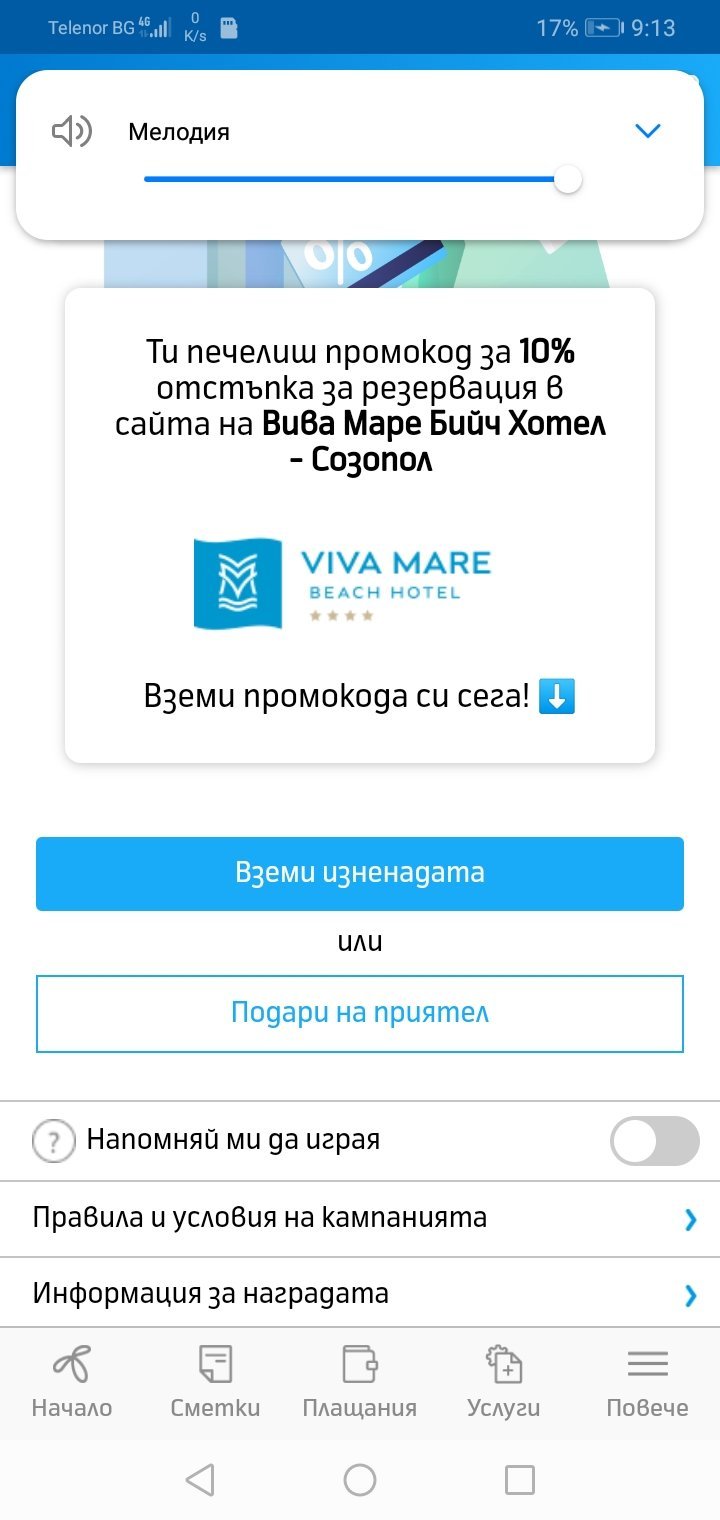Tap the Мелодия volume slider track

350,180
